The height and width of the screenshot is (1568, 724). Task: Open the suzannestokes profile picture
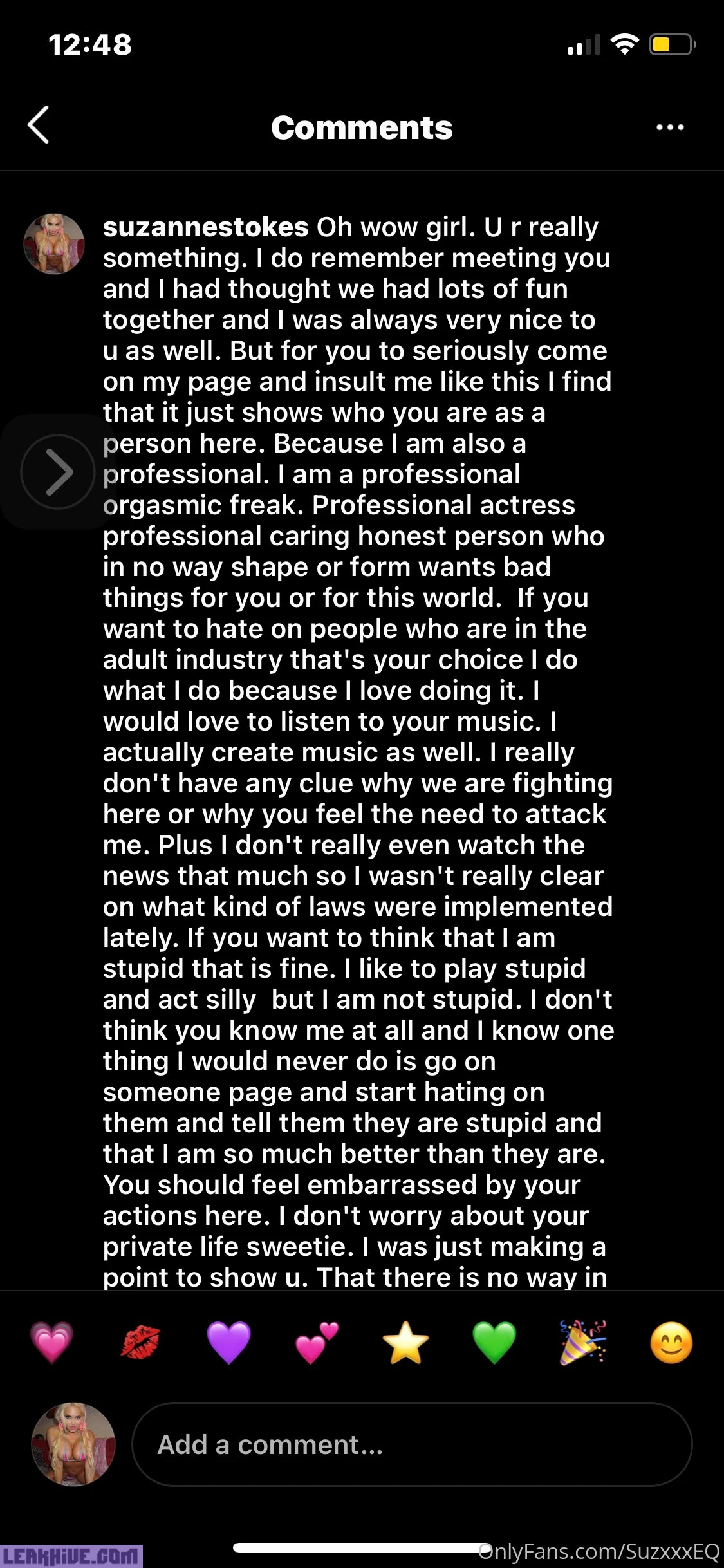point(54,244)
